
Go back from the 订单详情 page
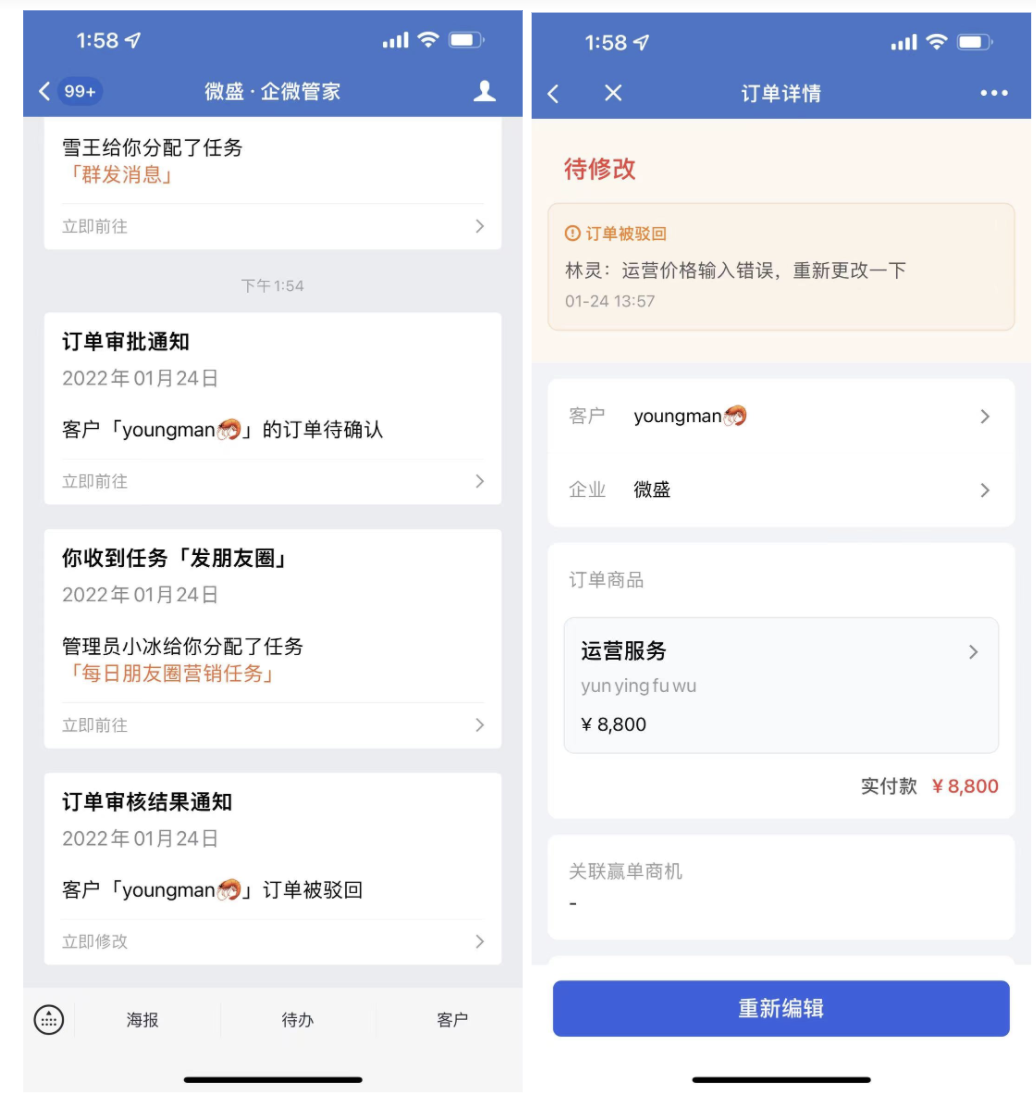pos(553,93)
